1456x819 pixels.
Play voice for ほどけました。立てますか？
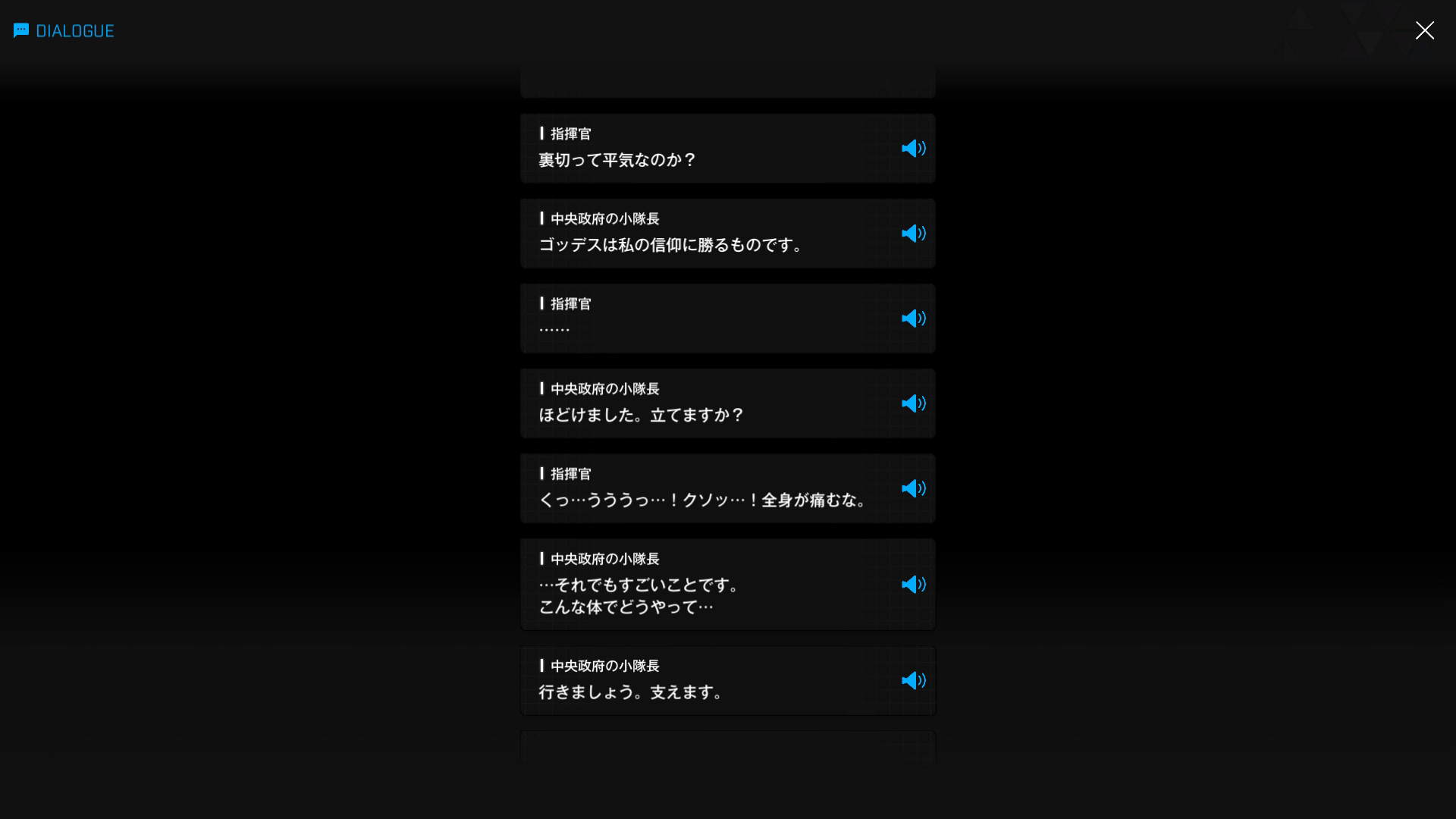913,403
